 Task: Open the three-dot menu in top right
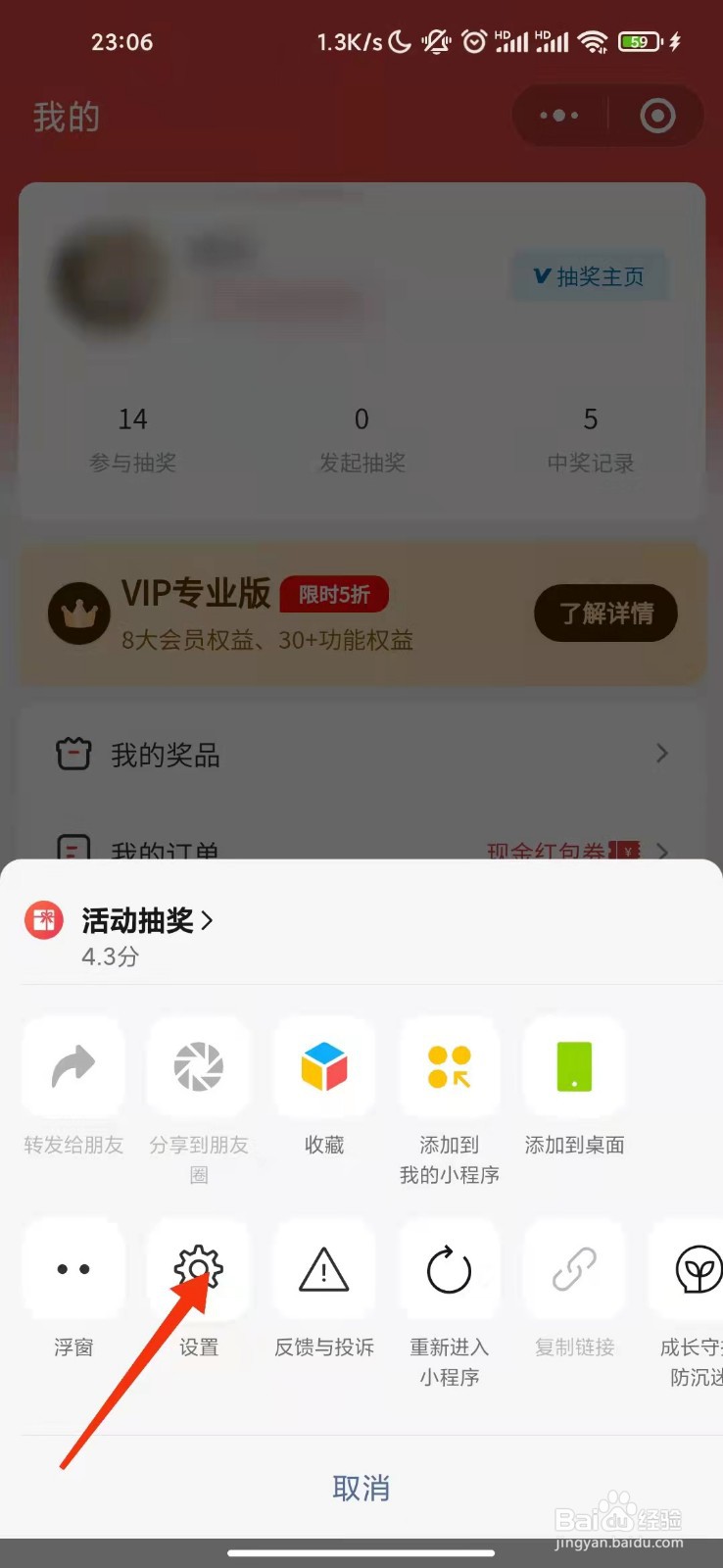556,115
